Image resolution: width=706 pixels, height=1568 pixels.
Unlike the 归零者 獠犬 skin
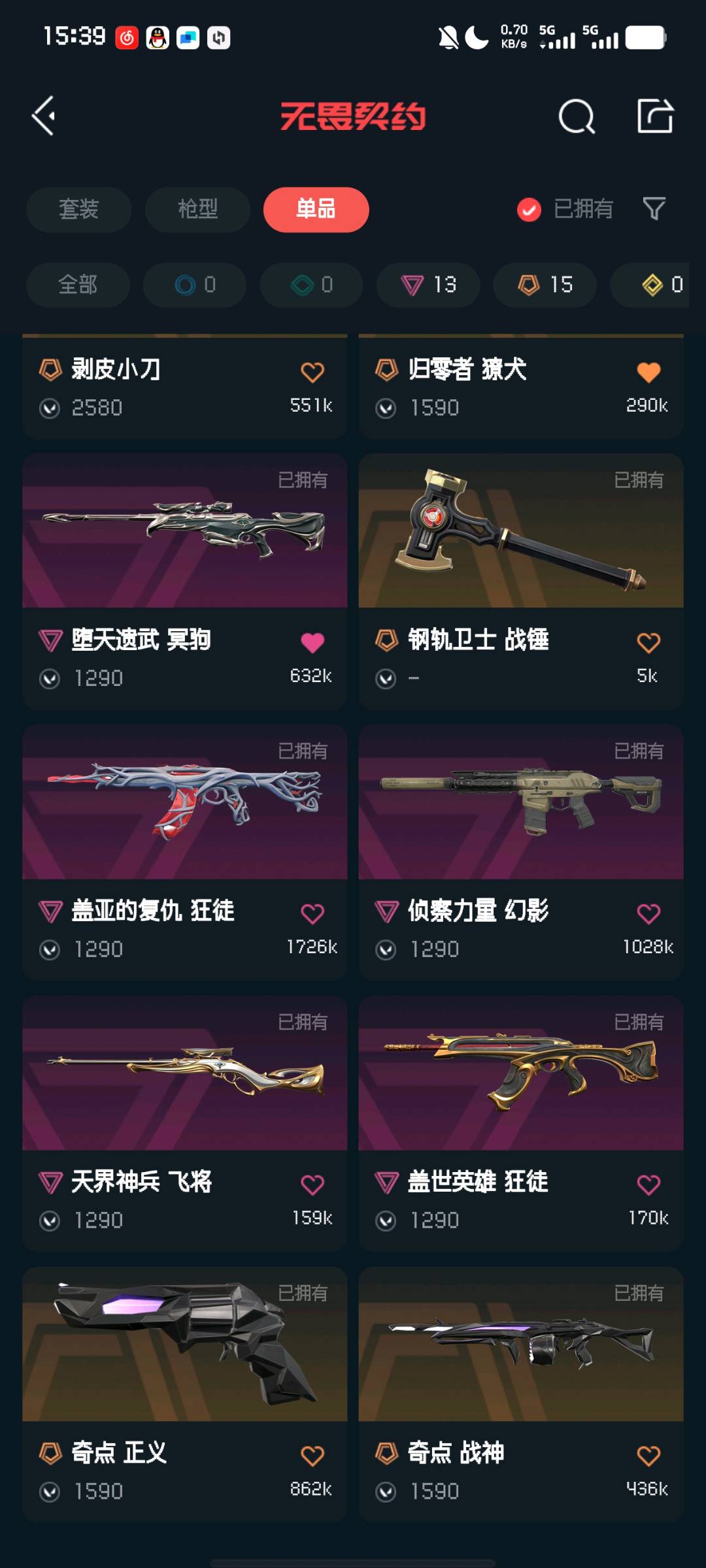[x=648, y=372]
